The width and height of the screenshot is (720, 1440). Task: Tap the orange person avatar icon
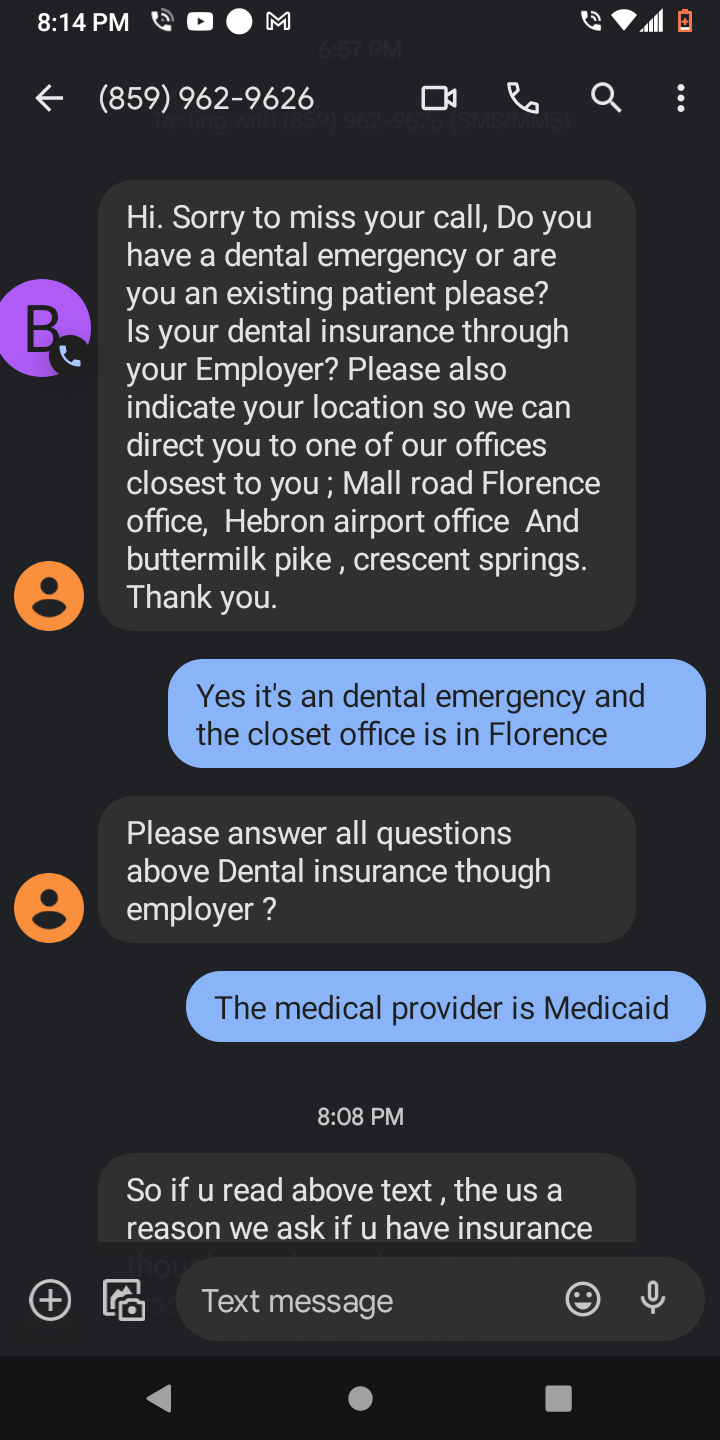click(48, 595)
